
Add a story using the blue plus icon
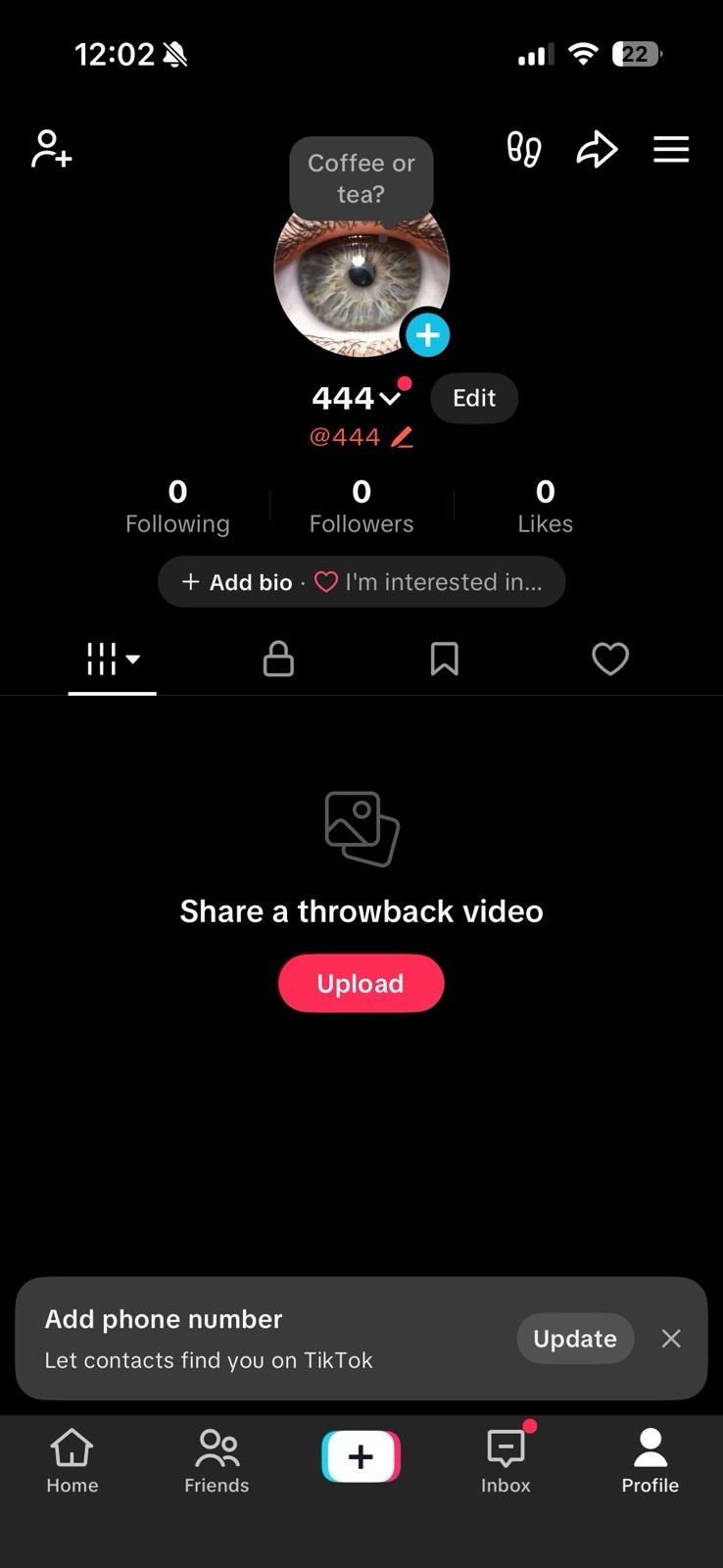tap(428, 334)
